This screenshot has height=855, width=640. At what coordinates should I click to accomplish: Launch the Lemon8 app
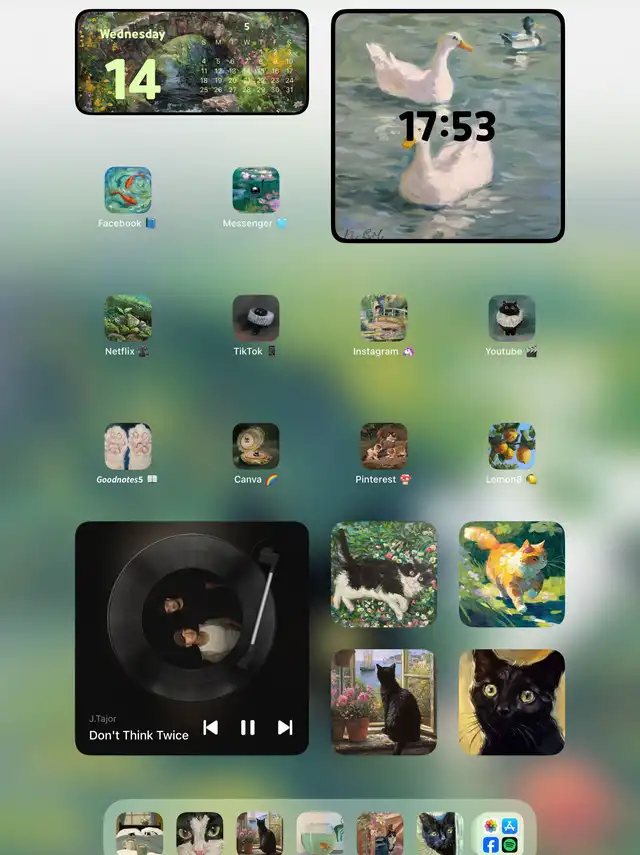coord(512,446)
